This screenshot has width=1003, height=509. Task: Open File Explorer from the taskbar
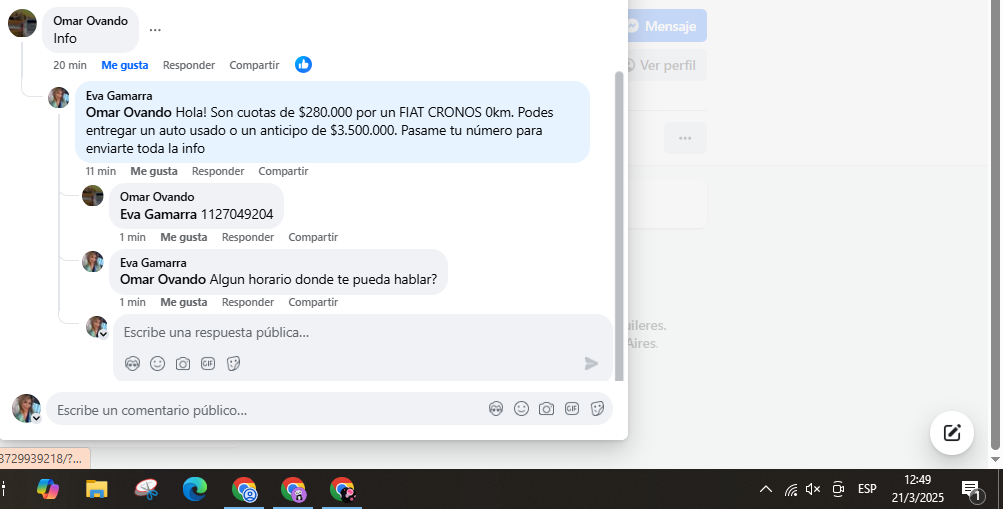(96, 489)
